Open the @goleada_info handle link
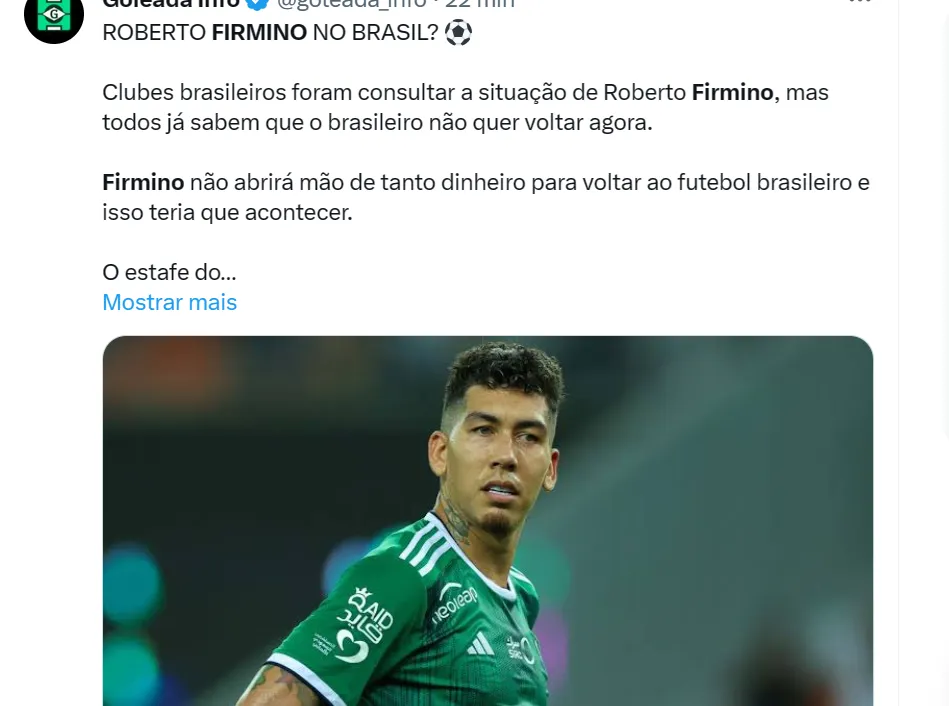The height and width of the screenshot is (706, 949). pos(350,4)
